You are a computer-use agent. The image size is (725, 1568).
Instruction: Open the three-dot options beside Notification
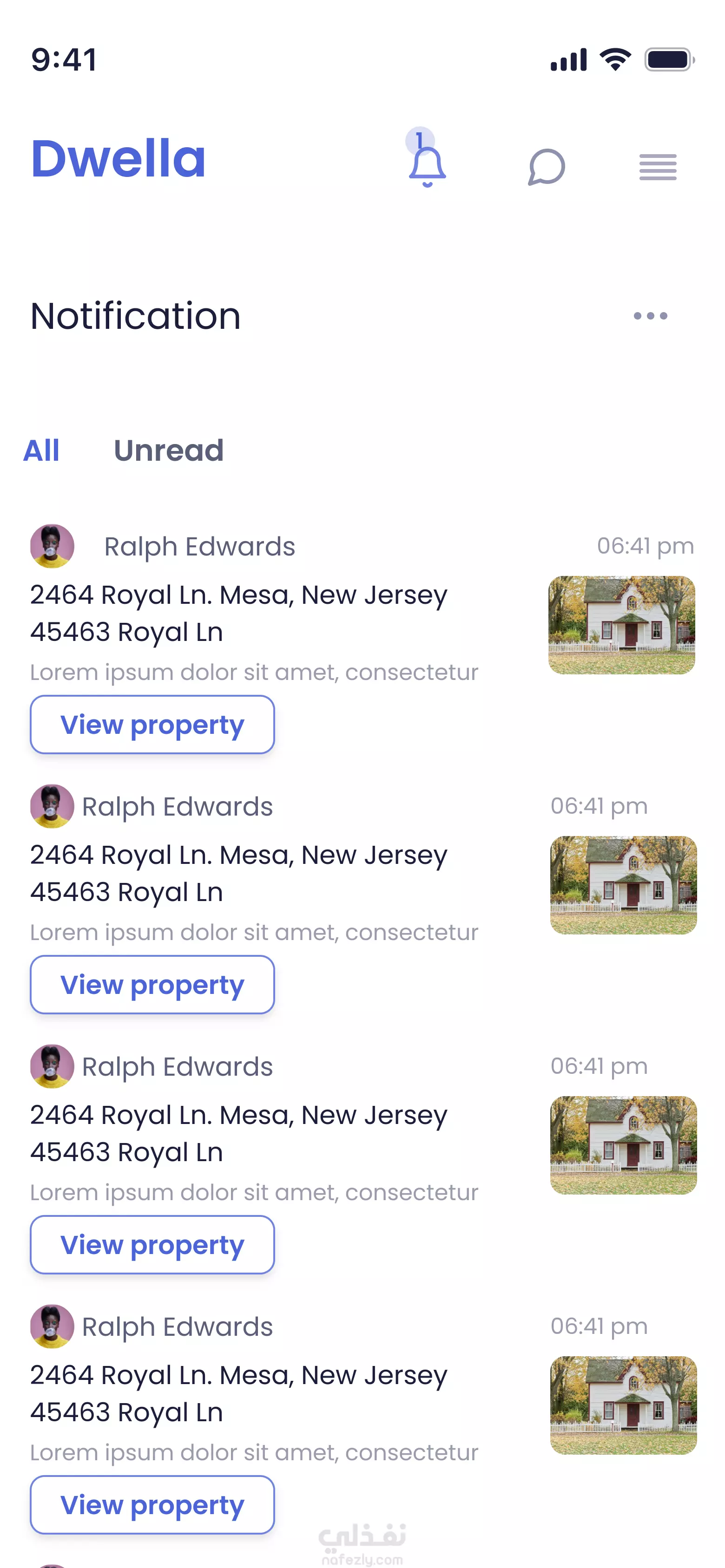pyautogui.click(x=650, y=316)
